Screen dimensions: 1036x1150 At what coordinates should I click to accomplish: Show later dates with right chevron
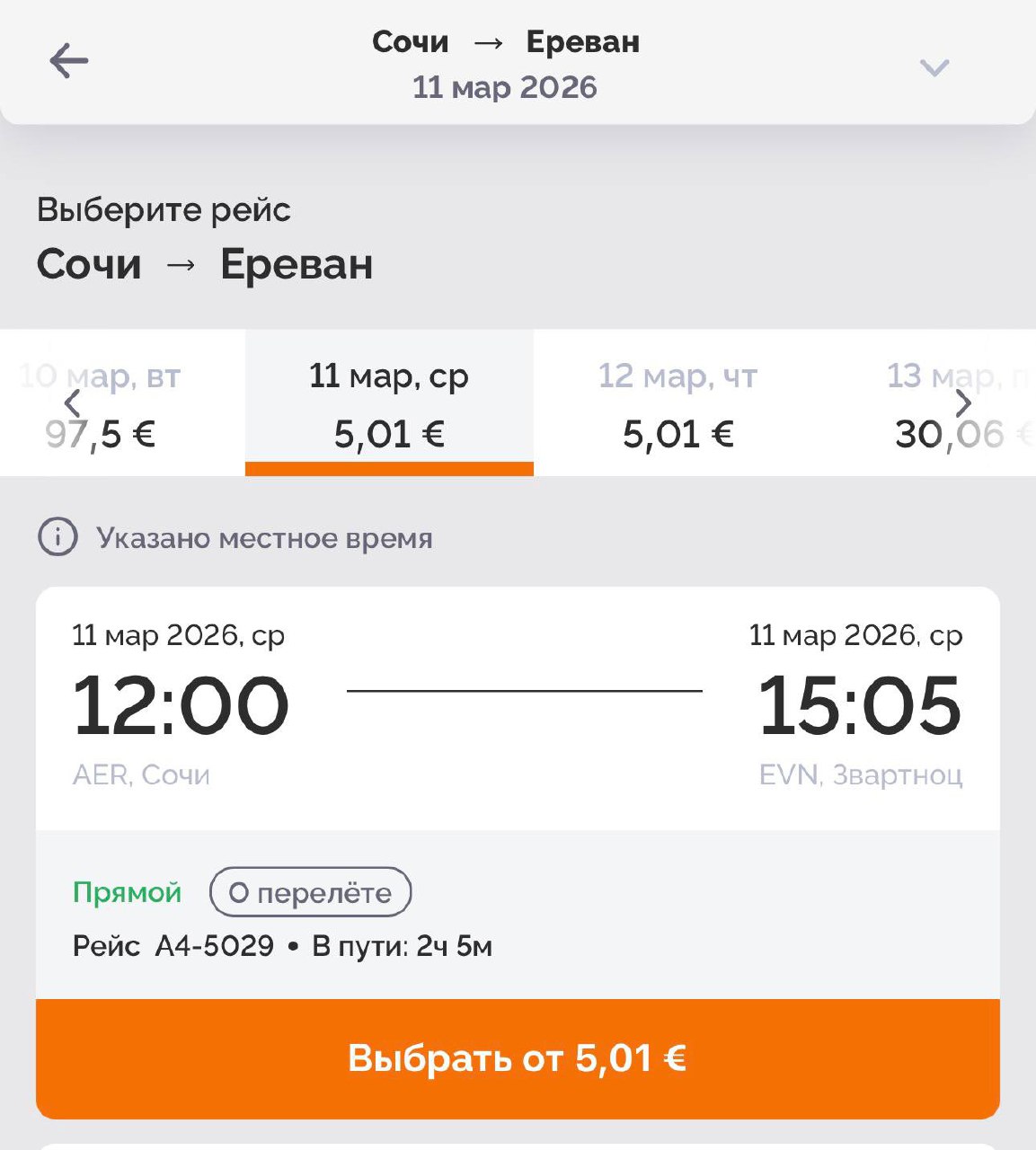[x=963, y=403]
